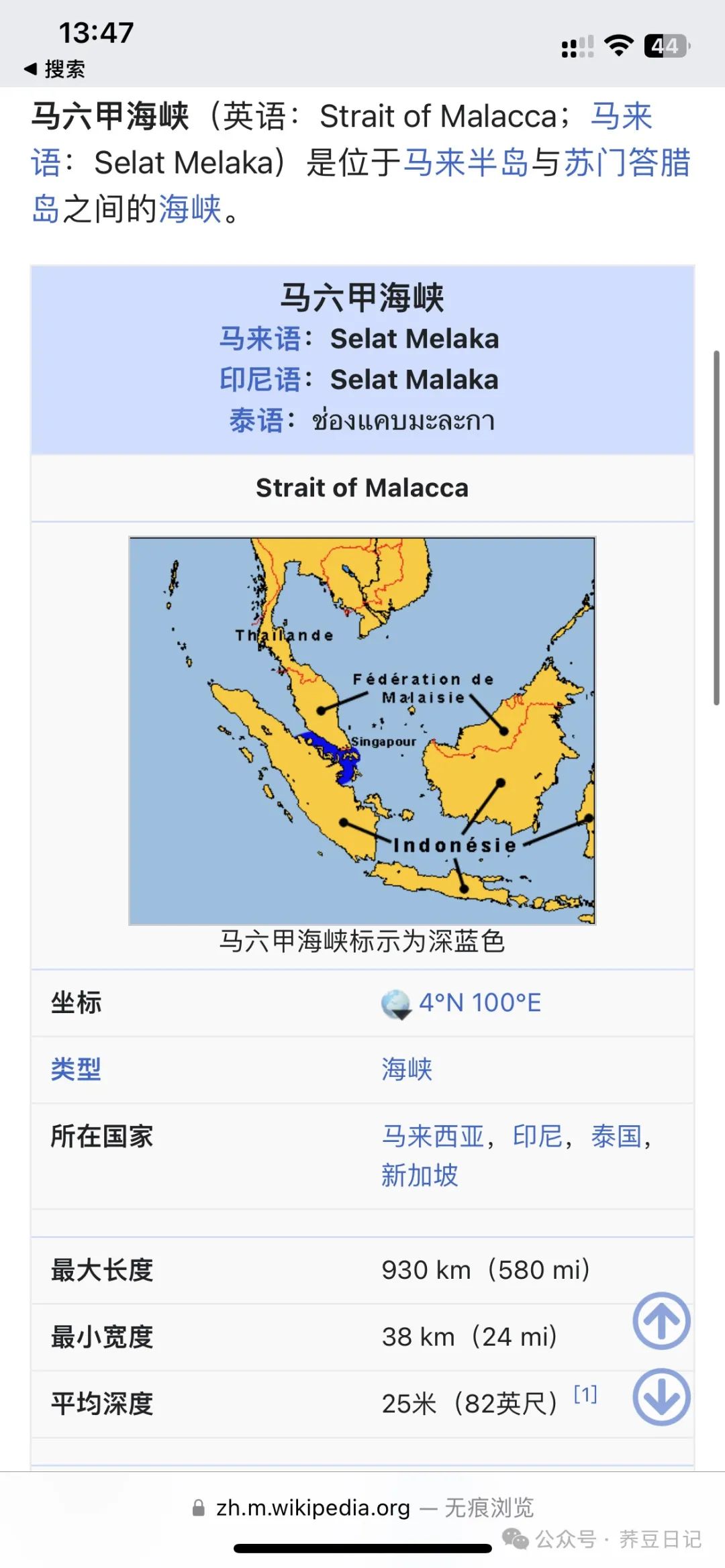Open the 马来半岛 link in the intro
725x1568 pixels.
coord(467,163)
